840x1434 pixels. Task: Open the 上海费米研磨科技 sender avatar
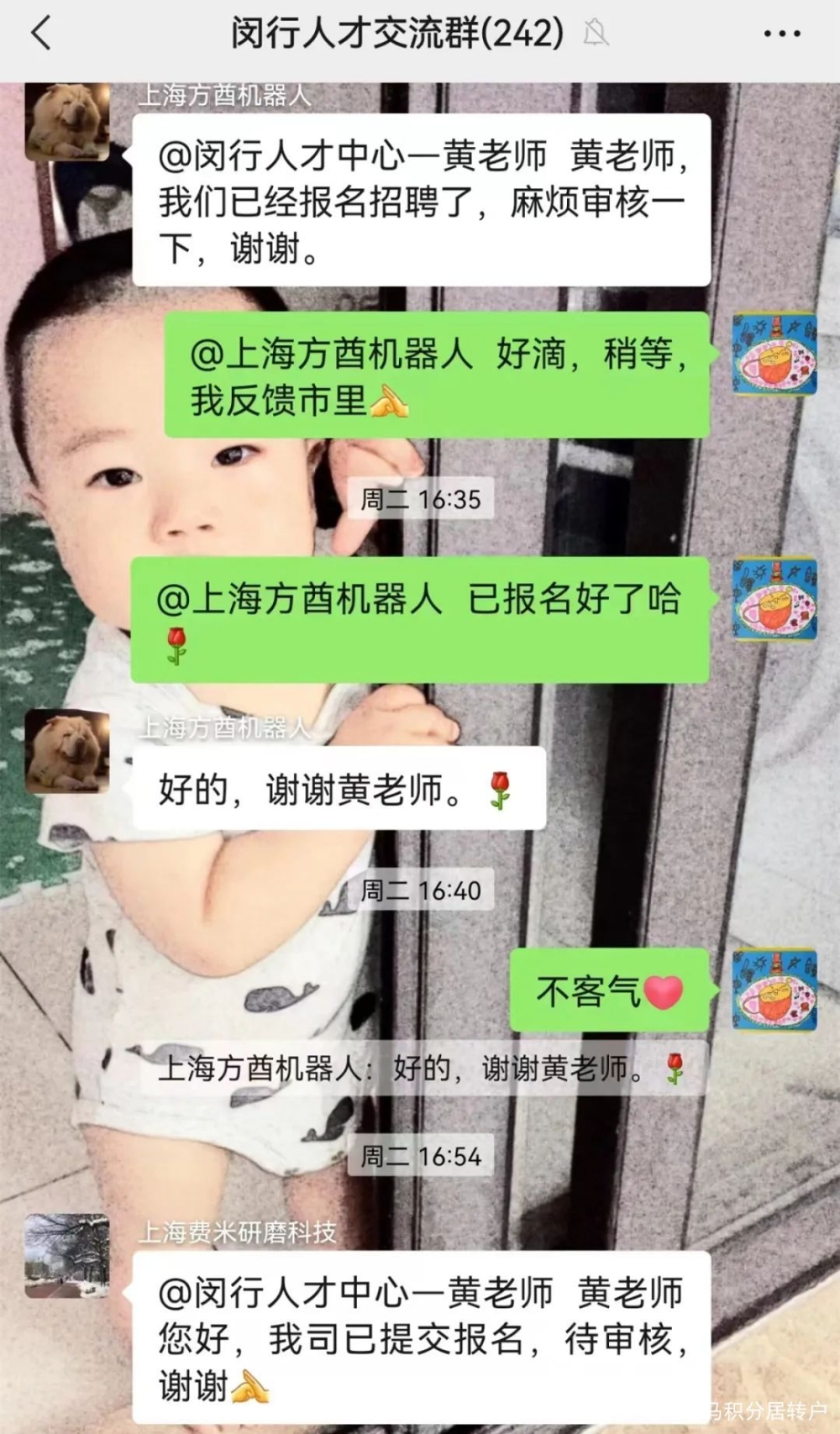point(67,1255)
